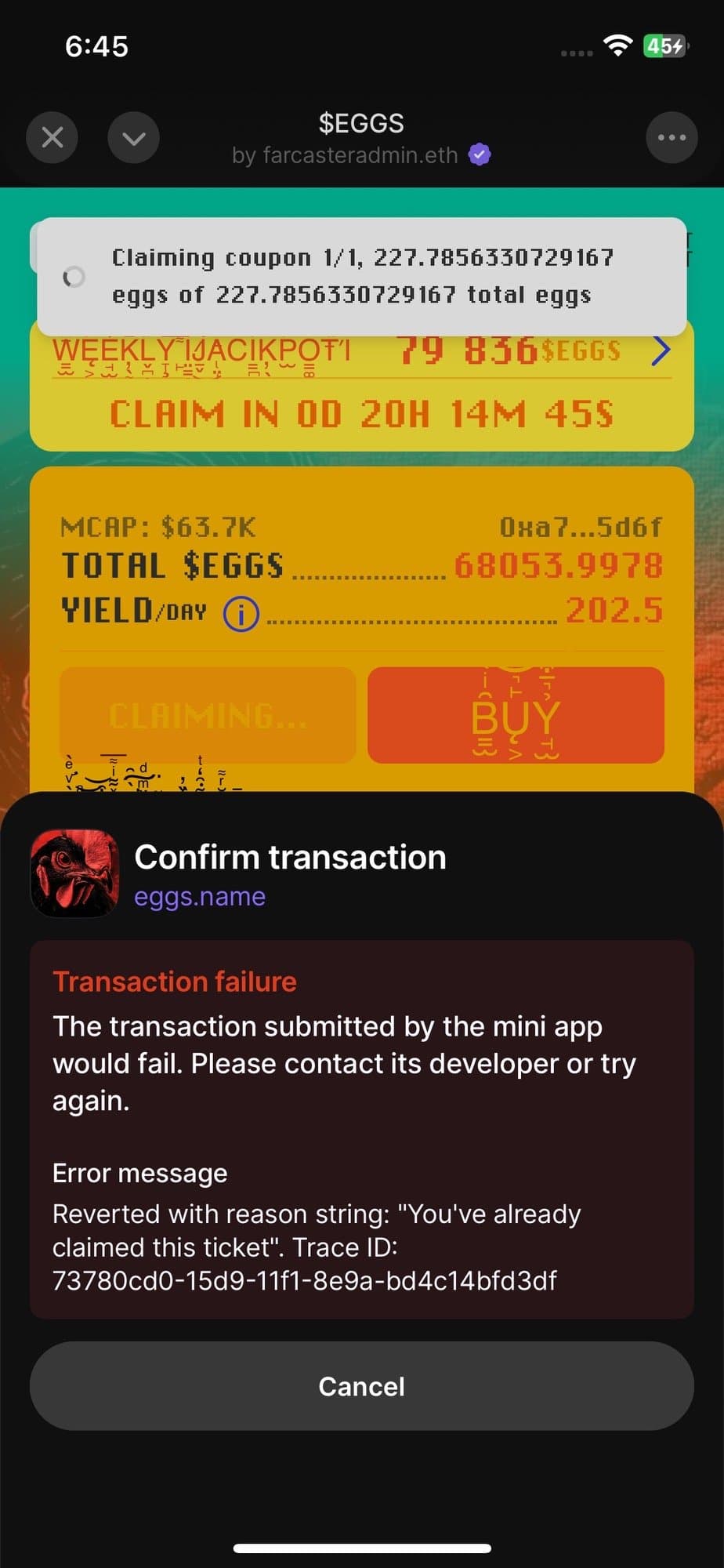The image size is (724, 1568).
Task: Cancel the failed transaction
Action: pos(361,1386)
